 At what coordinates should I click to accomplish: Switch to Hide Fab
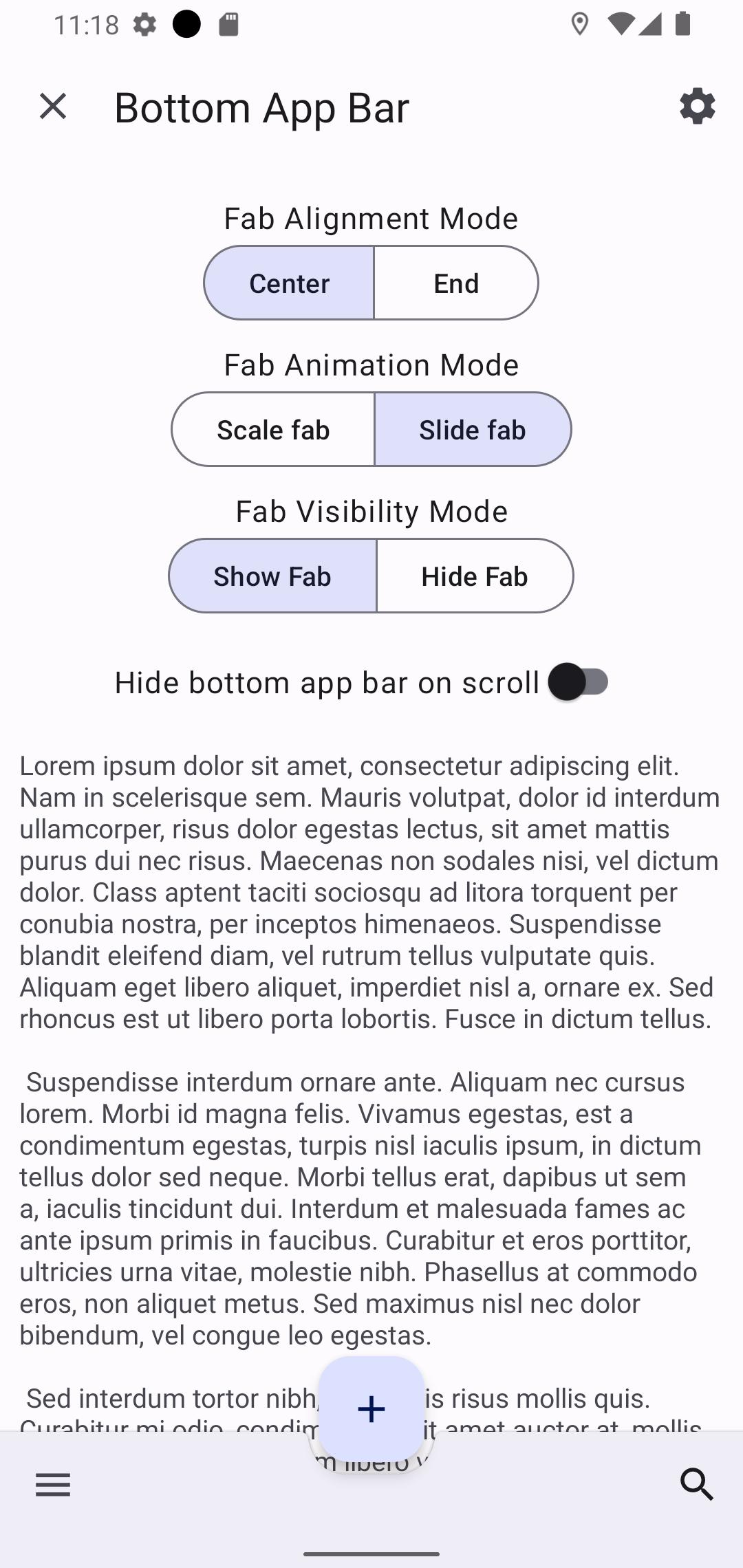[475, 576]
